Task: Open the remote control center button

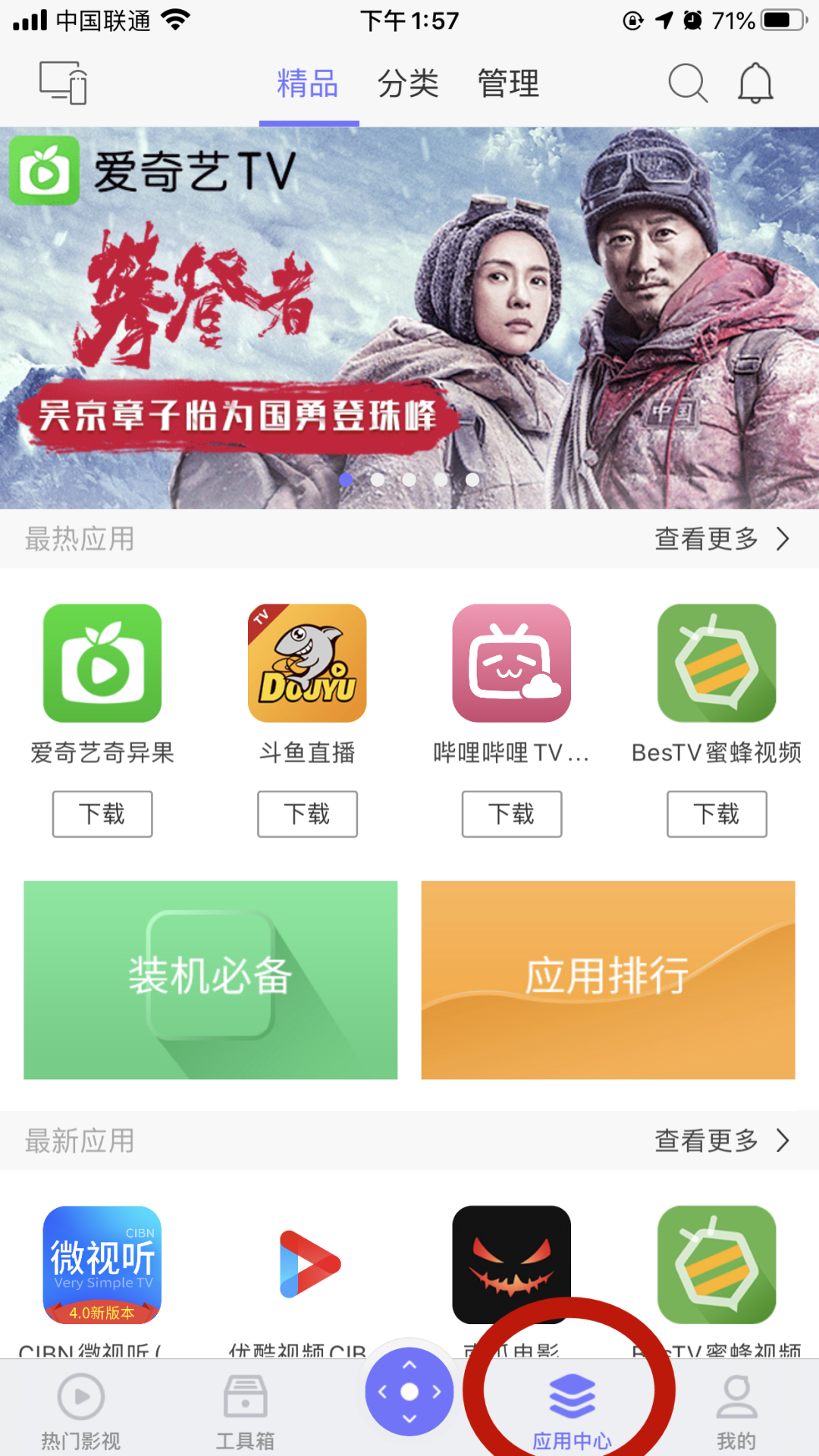Action: coord(409,1392)
